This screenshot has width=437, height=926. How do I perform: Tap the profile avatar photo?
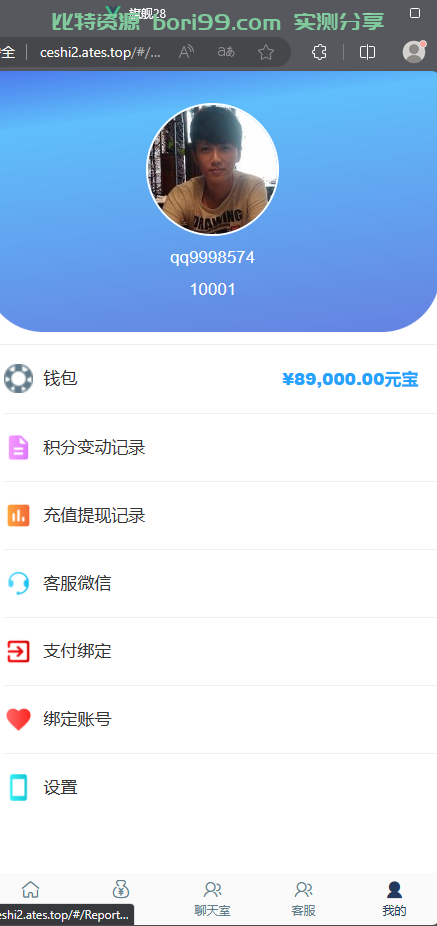click(213, 169)
